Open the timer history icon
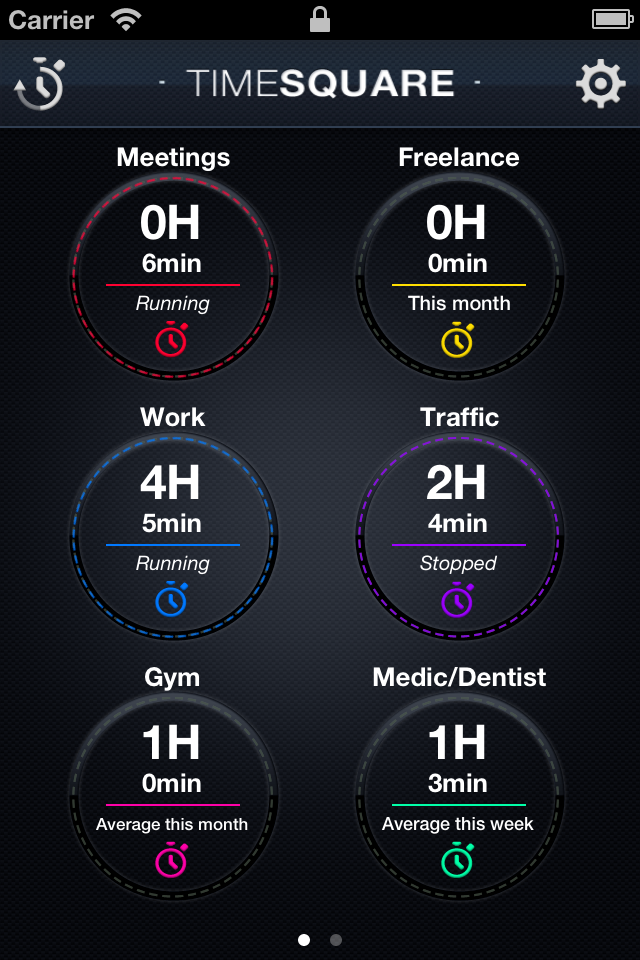Viewport: 640px width, 960px height. click(x=40, y=84)
